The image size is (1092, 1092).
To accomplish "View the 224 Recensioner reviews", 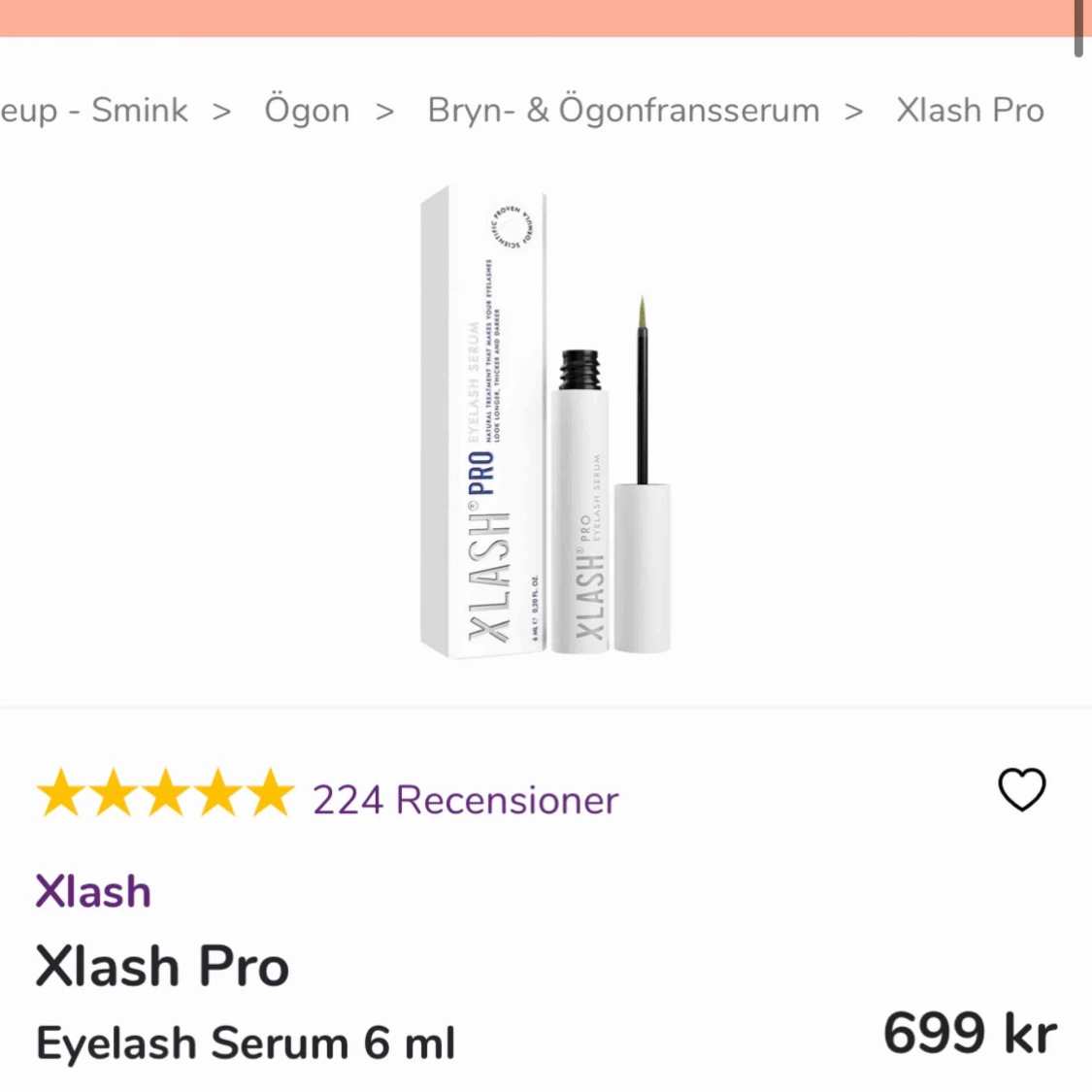I will pos(465,800).
